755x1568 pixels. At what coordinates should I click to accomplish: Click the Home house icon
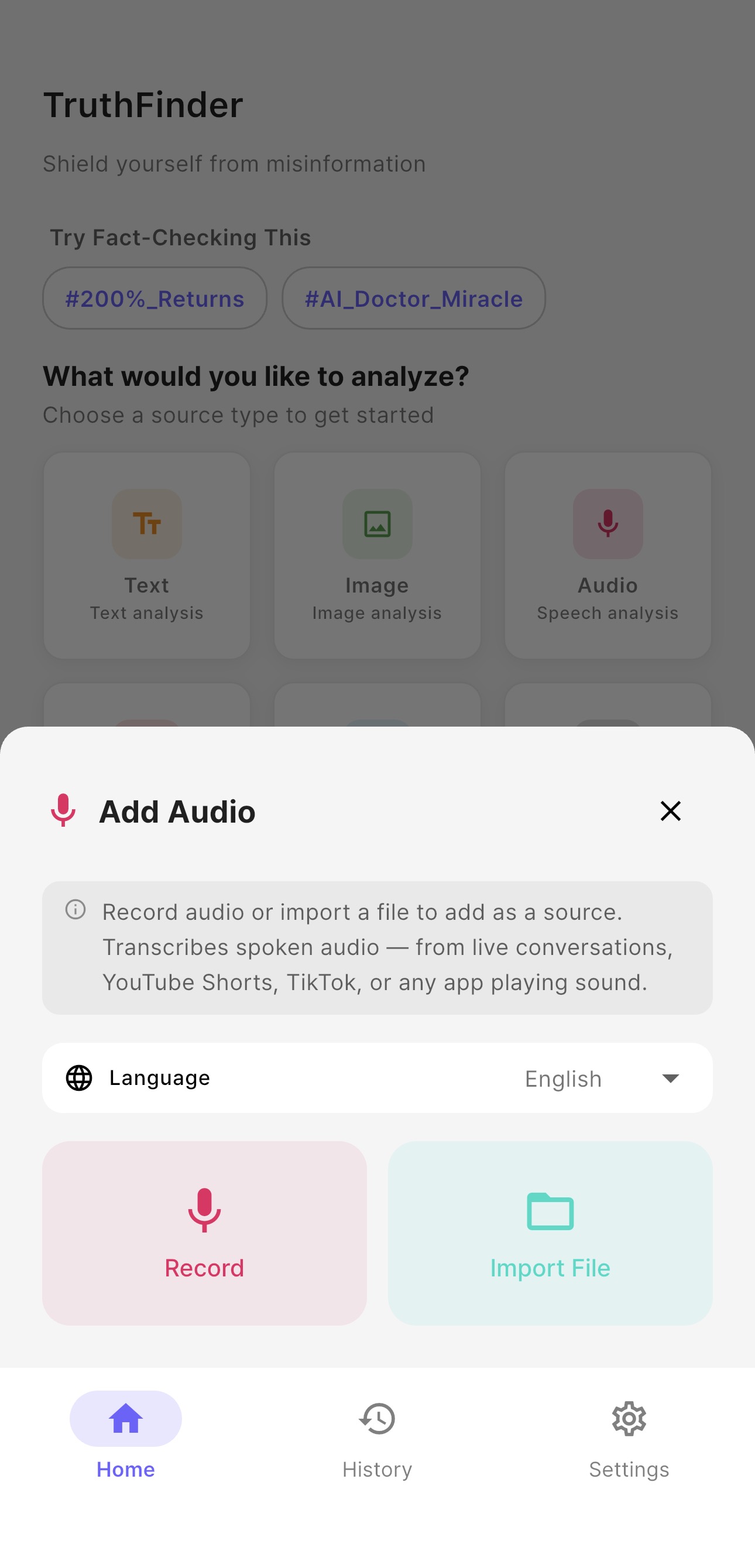[x=125, y=1419]
